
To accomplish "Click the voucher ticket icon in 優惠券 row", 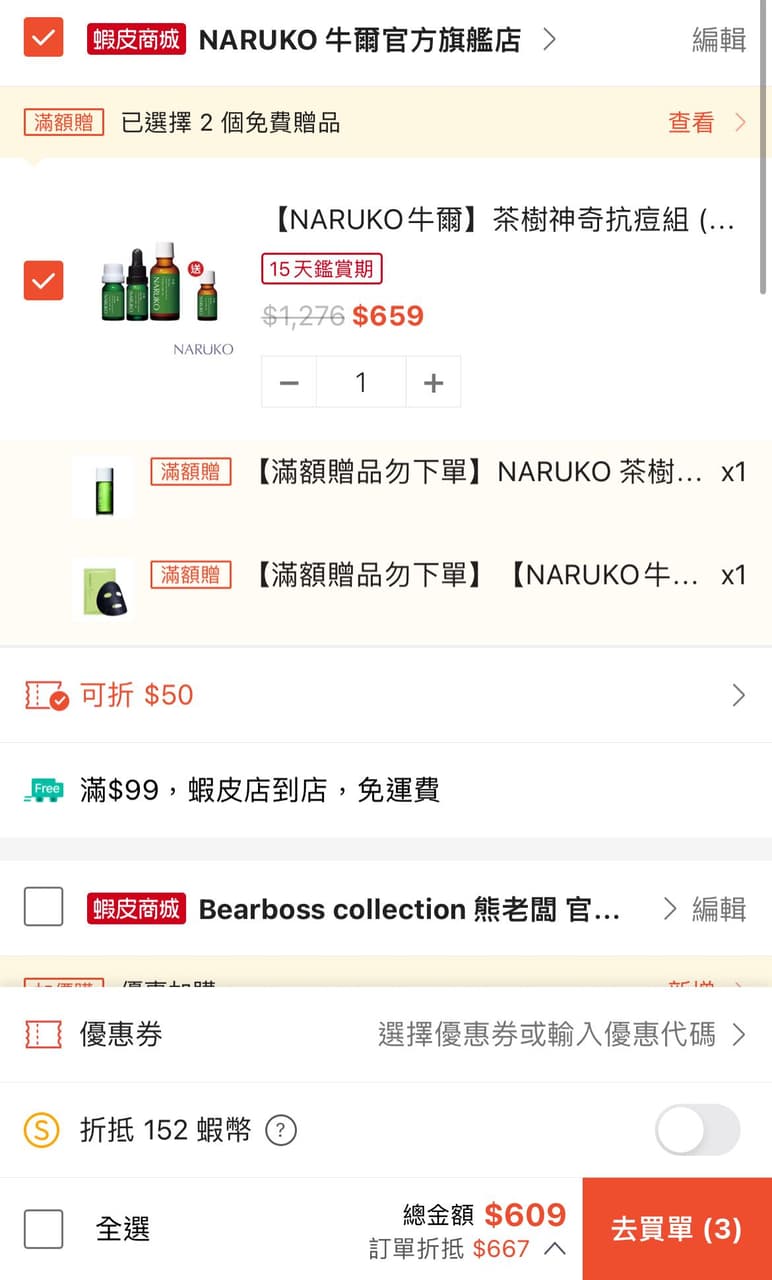I will tap(42, 1035).
